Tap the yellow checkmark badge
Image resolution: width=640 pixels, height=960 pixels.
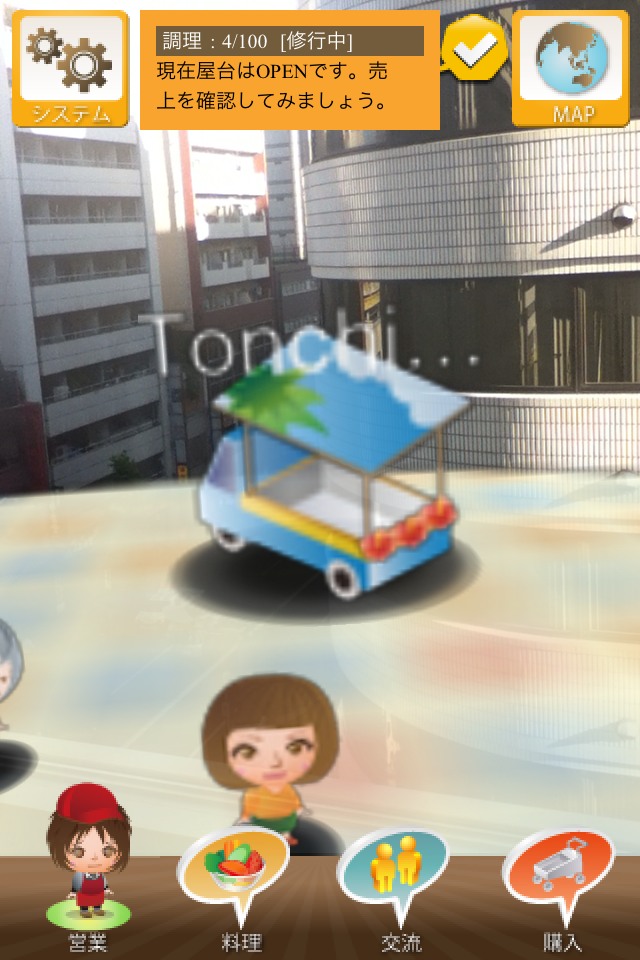click(475, 48)
